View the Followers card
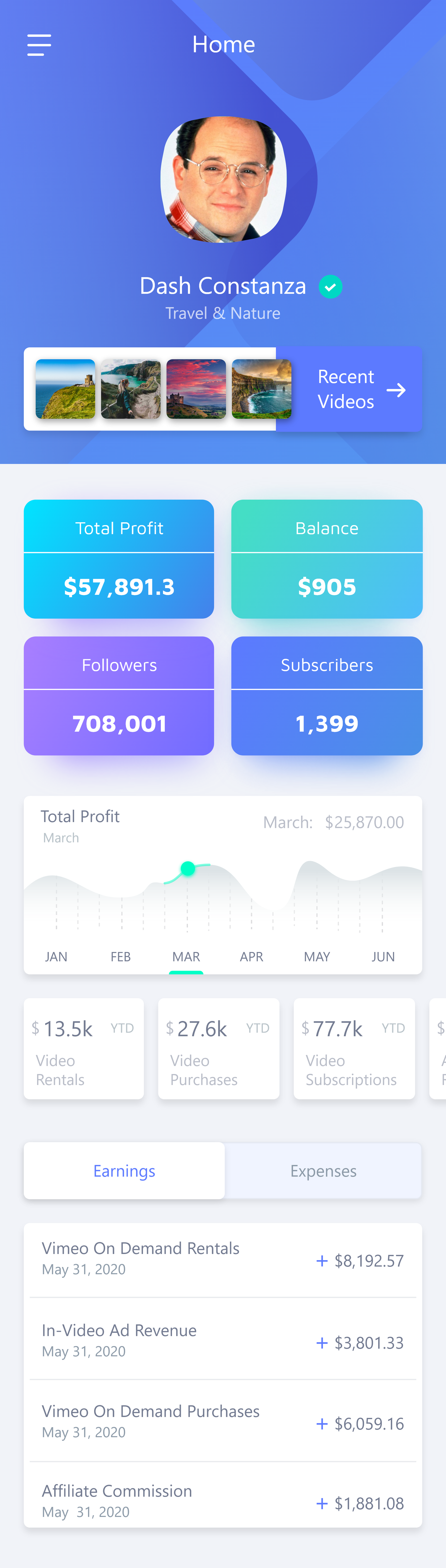The image size is (446, 1568). click(119, 696)
